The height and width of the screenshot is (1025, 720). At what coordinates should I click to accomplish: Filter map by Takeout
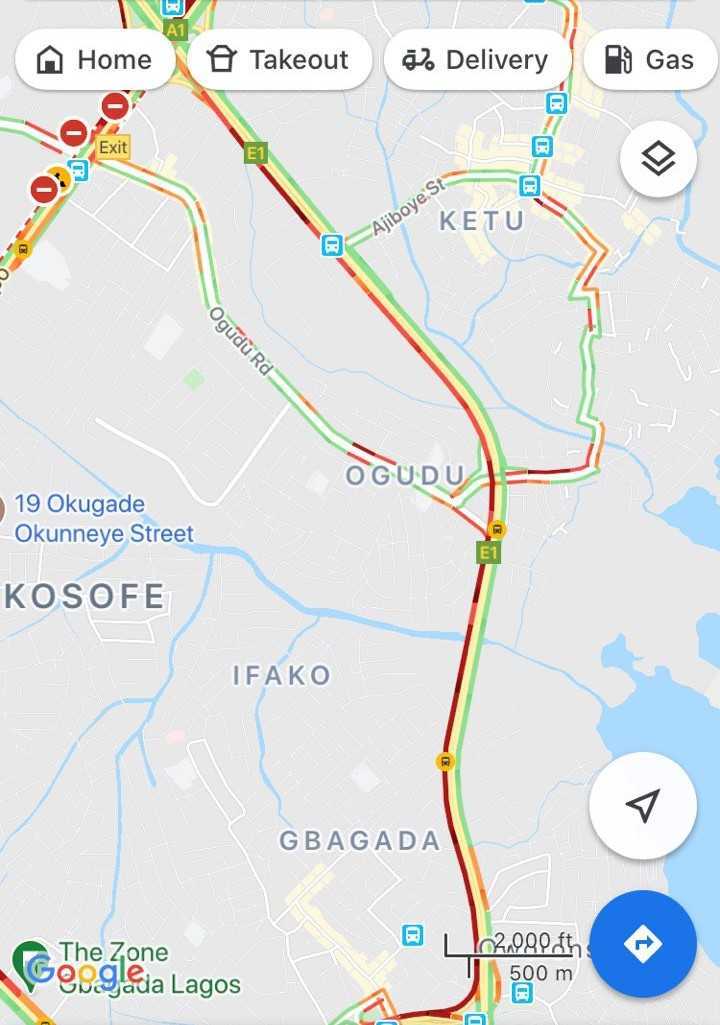tap(279, 60)
